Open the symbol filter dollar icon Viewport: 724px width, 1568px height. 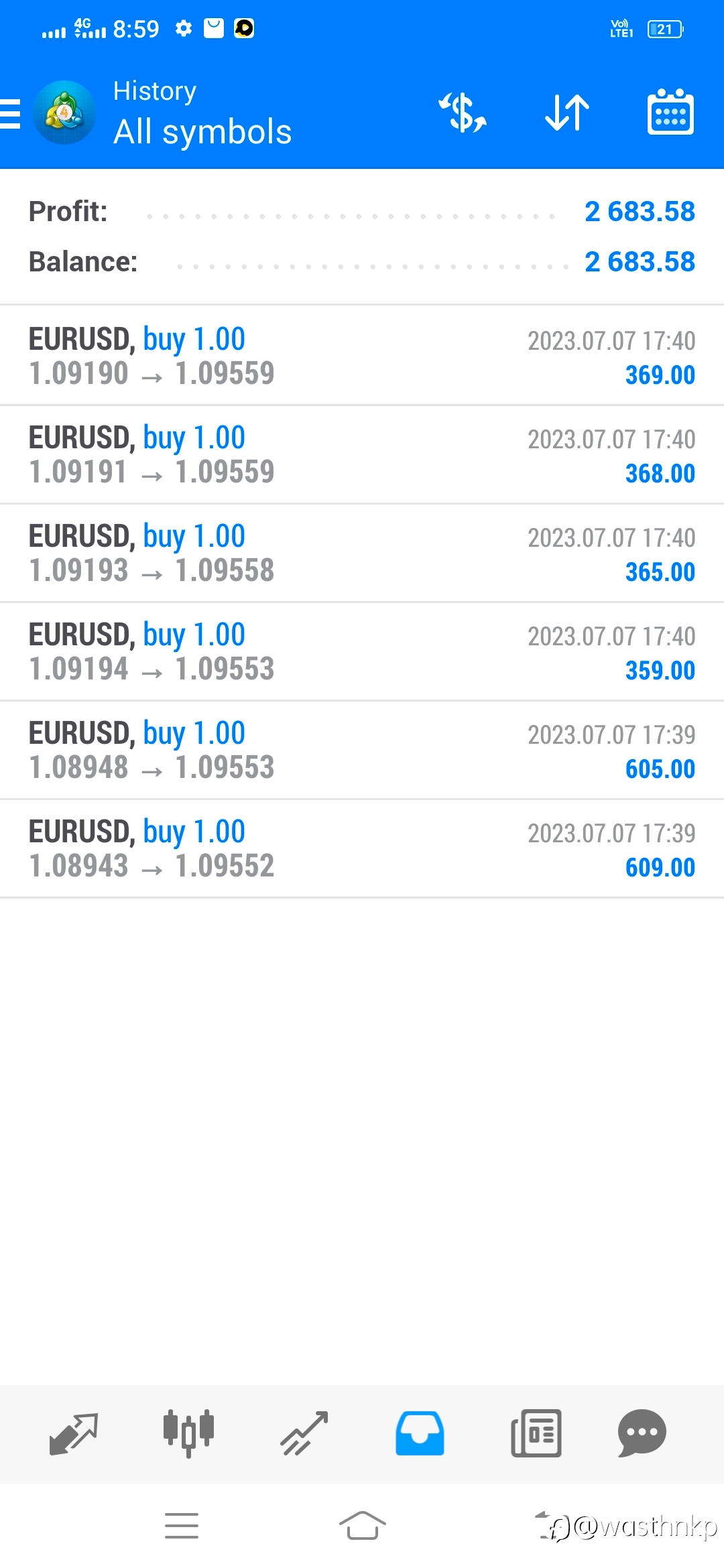click(x=463, y=112)
